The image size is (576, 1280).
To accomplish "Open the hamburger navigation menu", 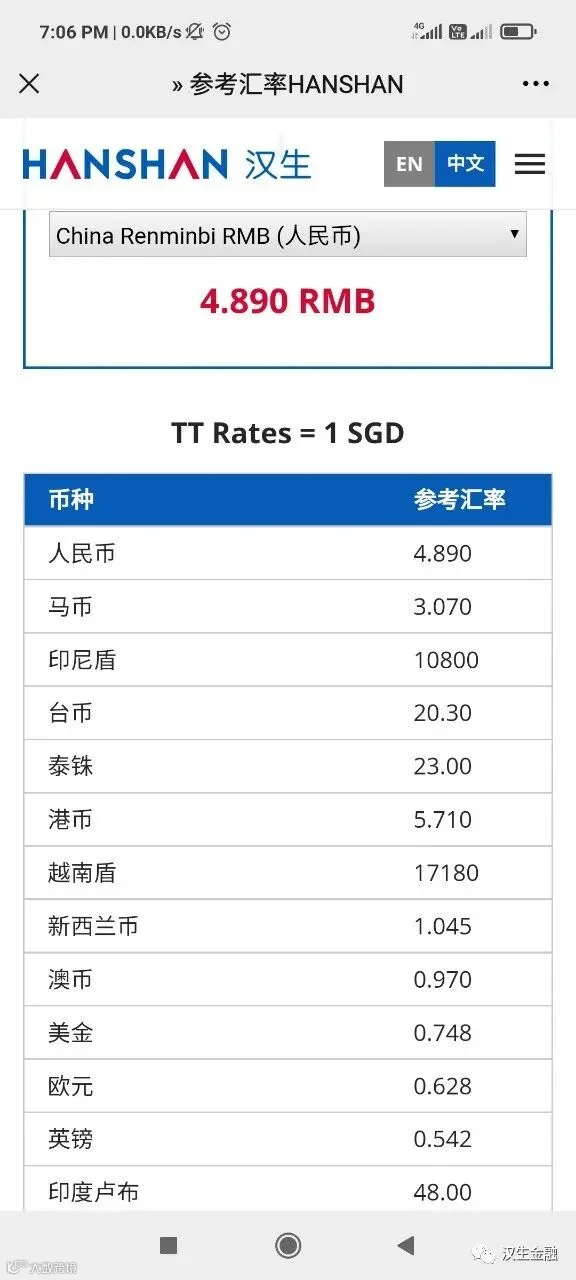I will [530, 164].
